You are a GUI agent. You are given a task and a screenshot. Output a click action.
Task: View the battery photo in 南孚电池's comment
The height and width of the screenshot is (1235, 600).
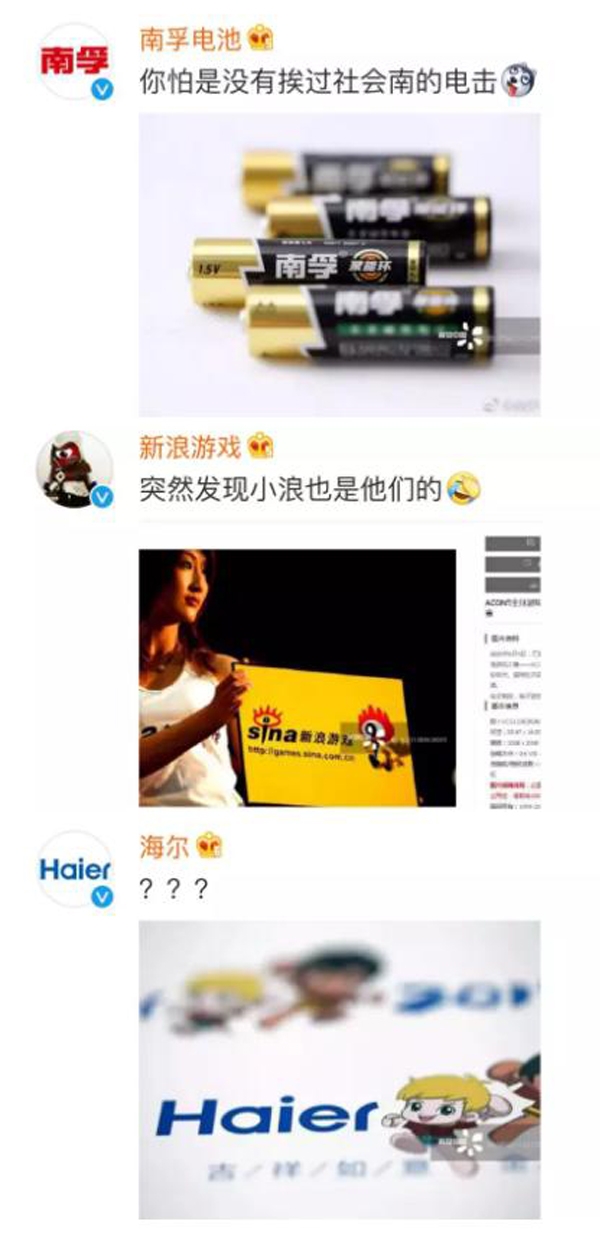pyautogui.click(x=339, y=263)
